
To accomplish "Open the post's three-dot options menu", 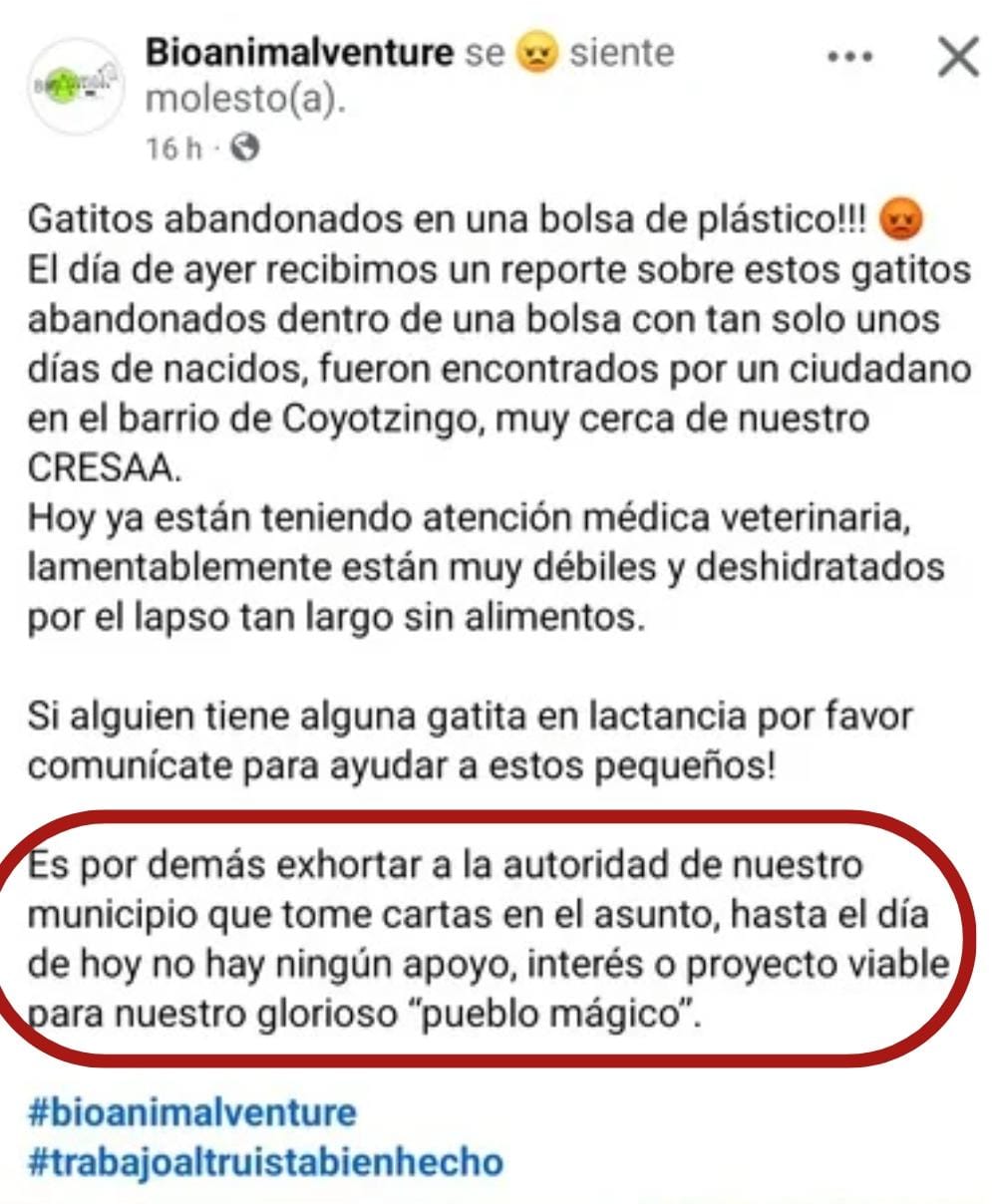I will pos(850,59).
